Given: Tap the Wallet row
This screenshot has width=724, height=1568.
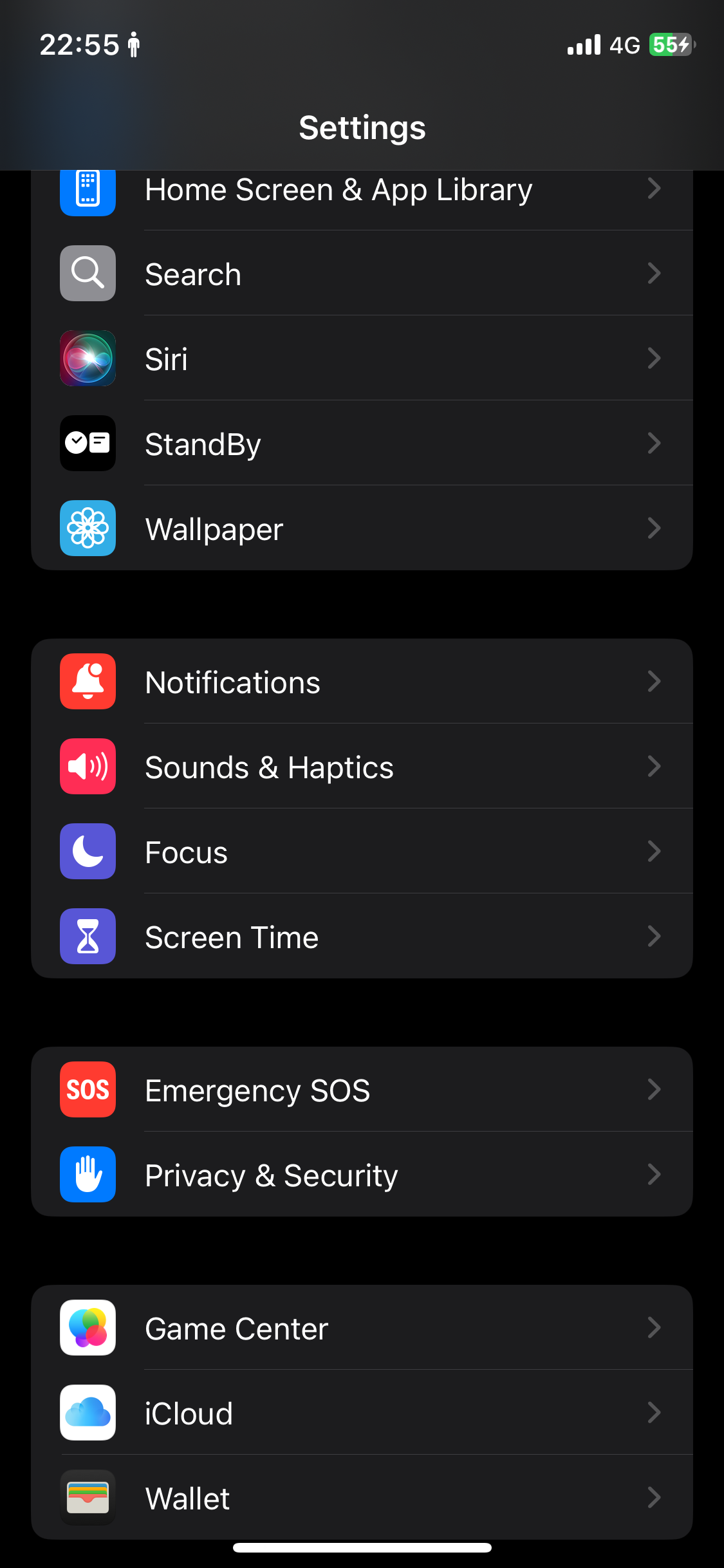Looking at the screenshot, I should coord(360,1498).
